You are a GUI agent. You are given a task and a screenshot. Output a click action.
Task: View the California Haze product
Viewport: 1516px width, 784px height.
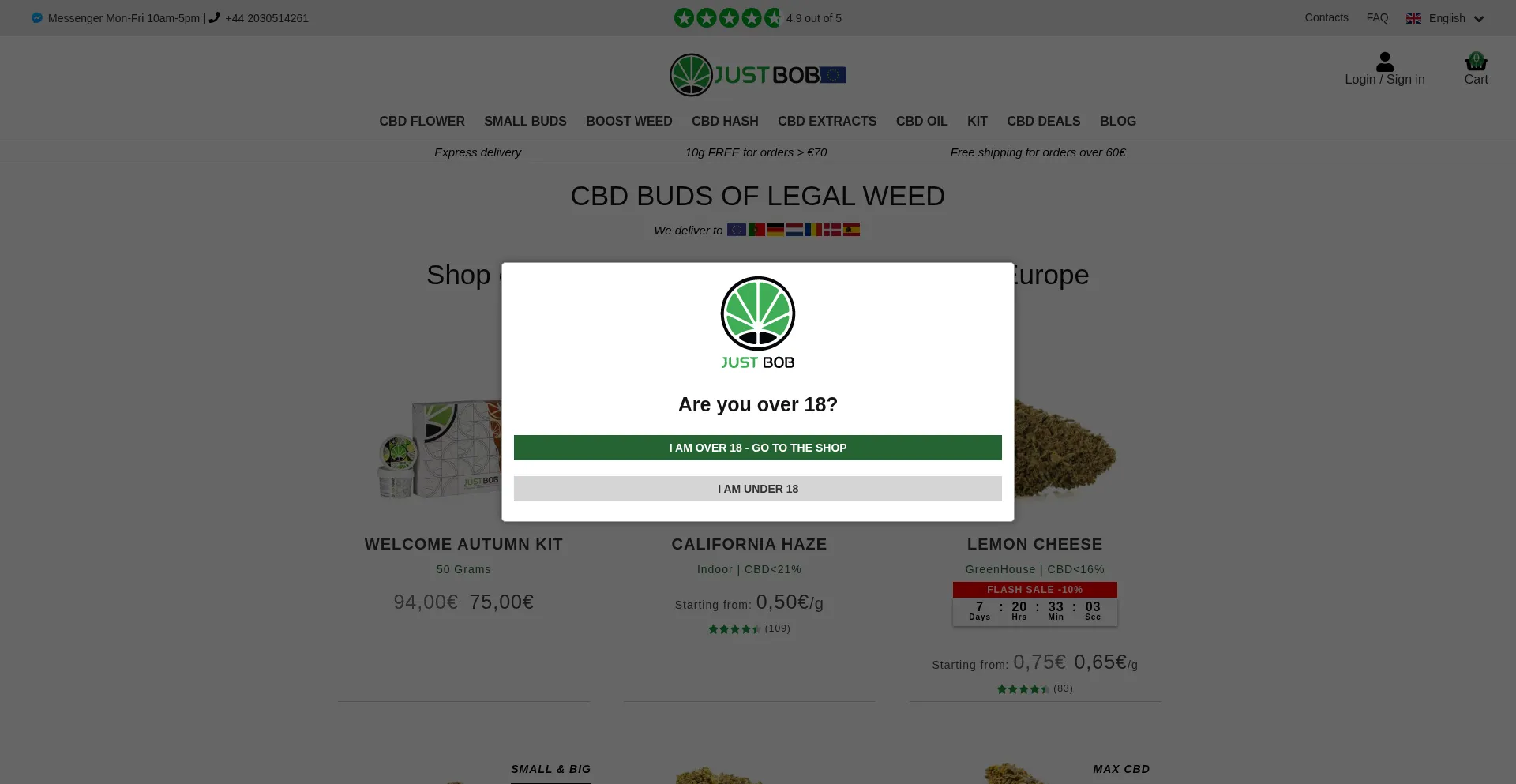click(x=749, y=544)
